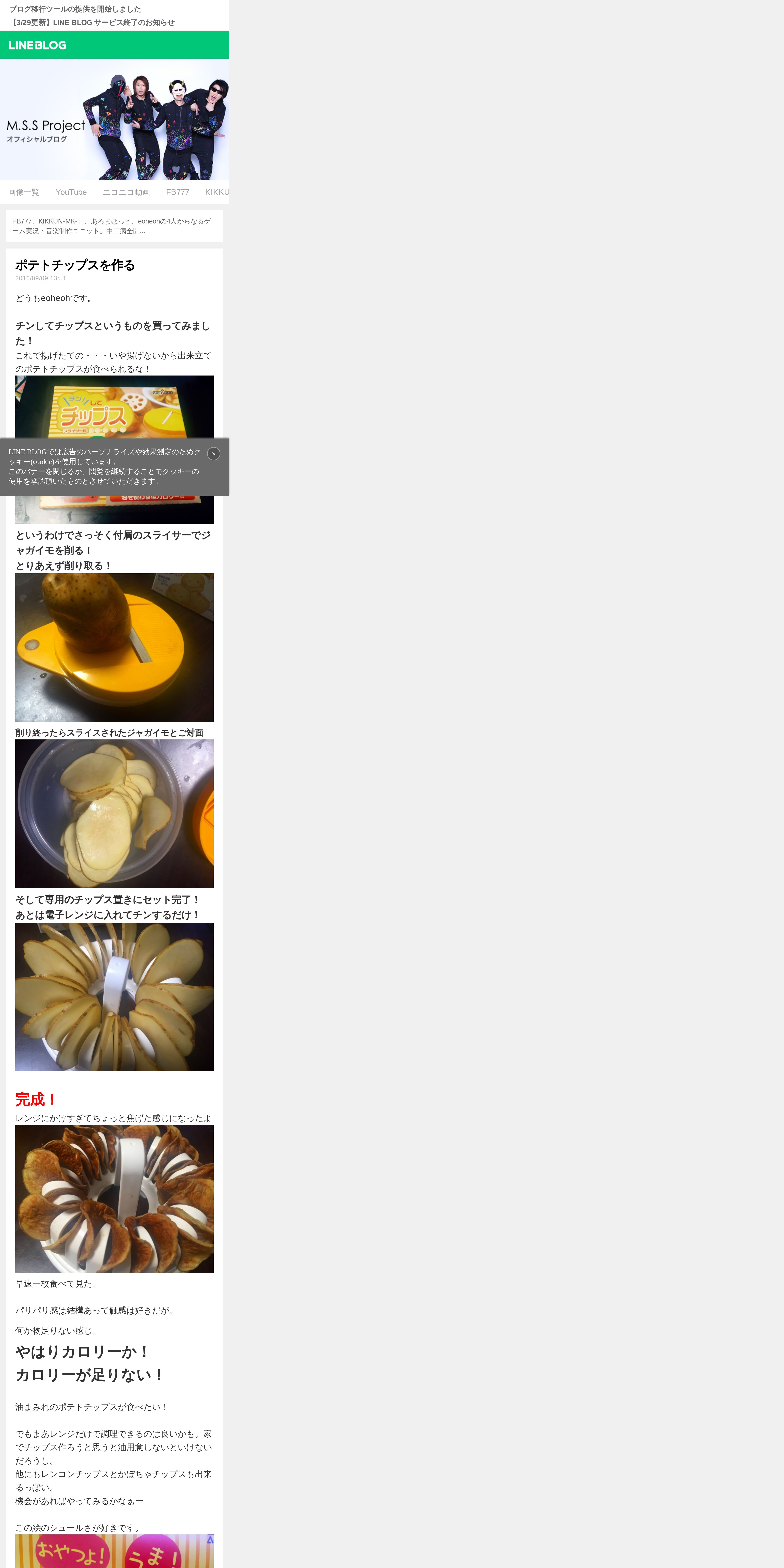Open the M.S.S Project blog banner
Viewport: 784px width, 1568px height.
(114, 119)
